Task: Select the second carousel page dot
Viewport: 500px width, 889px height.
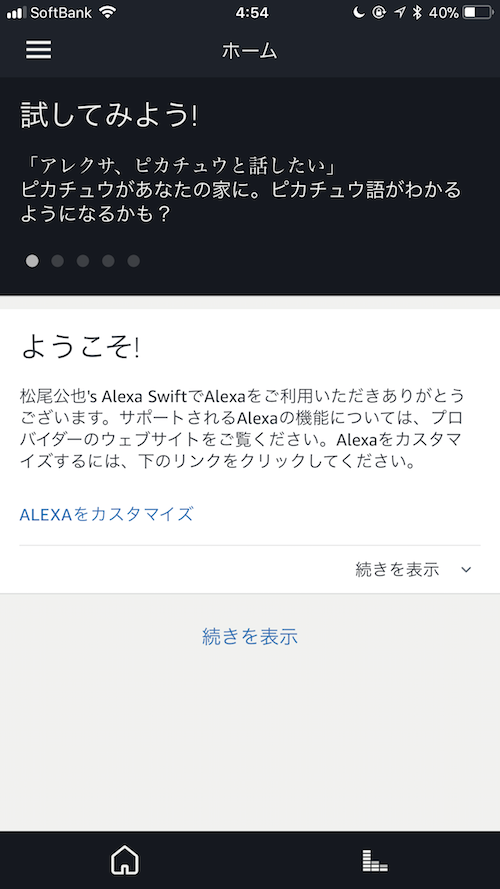Action: pos(57,261)
